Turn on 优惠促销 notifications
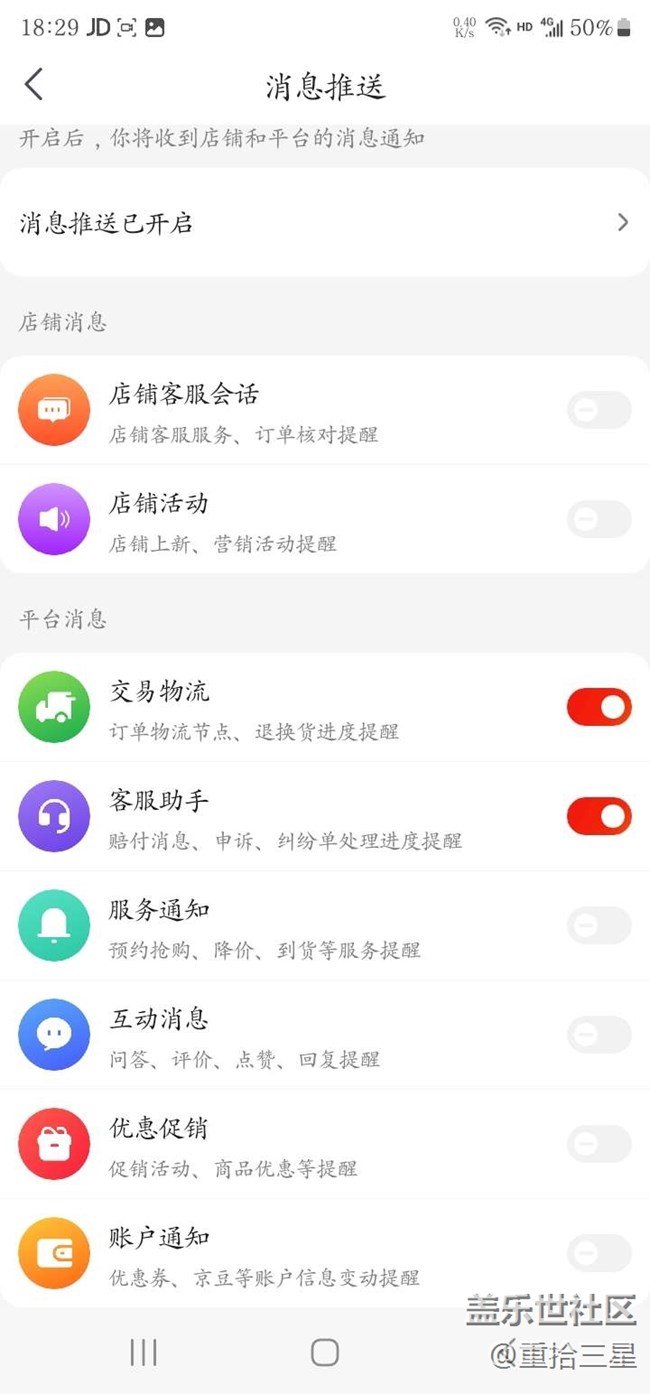This screenshot has width=650, height=1394. [x=598, y=1143]
